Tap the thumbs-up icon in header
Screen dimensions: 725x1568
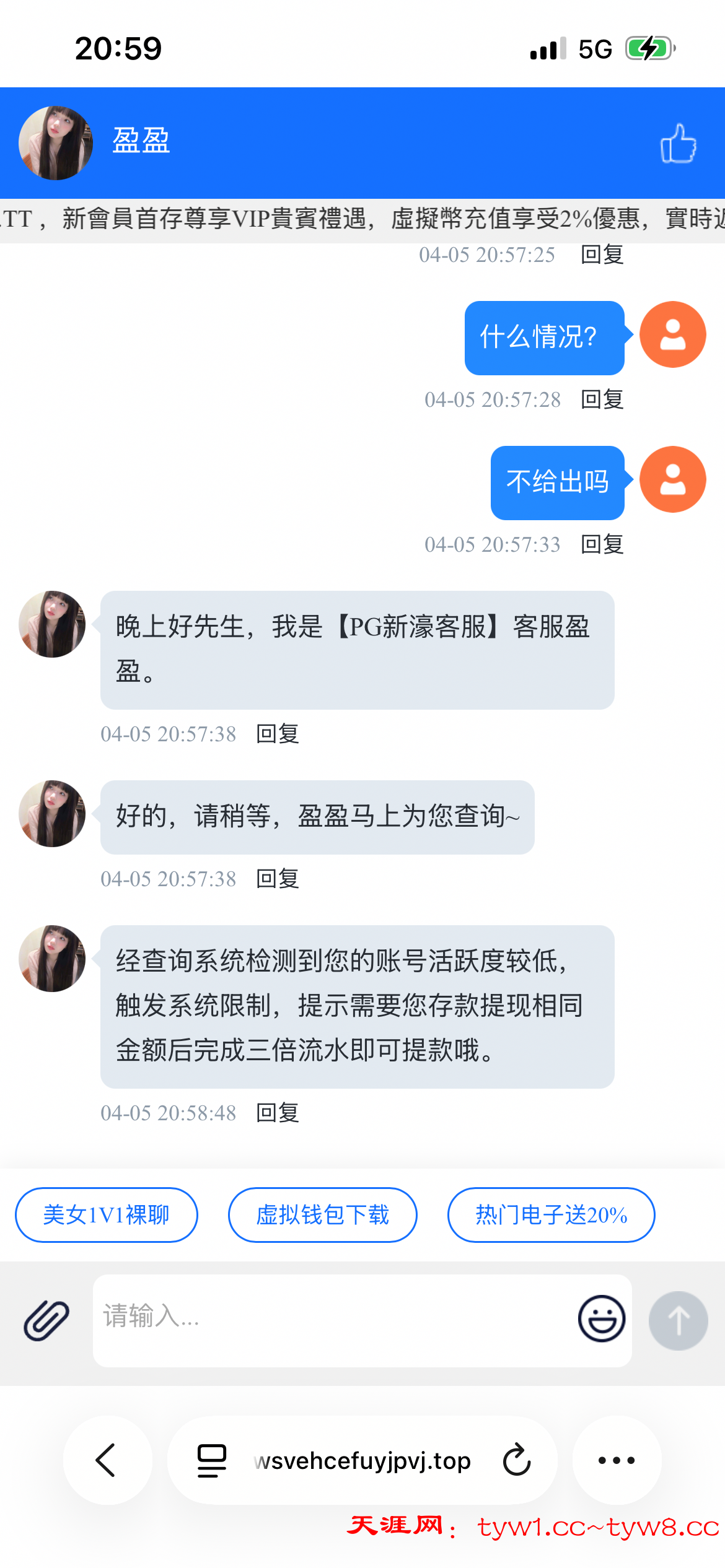pyautogui.click(x=677, y=144)
